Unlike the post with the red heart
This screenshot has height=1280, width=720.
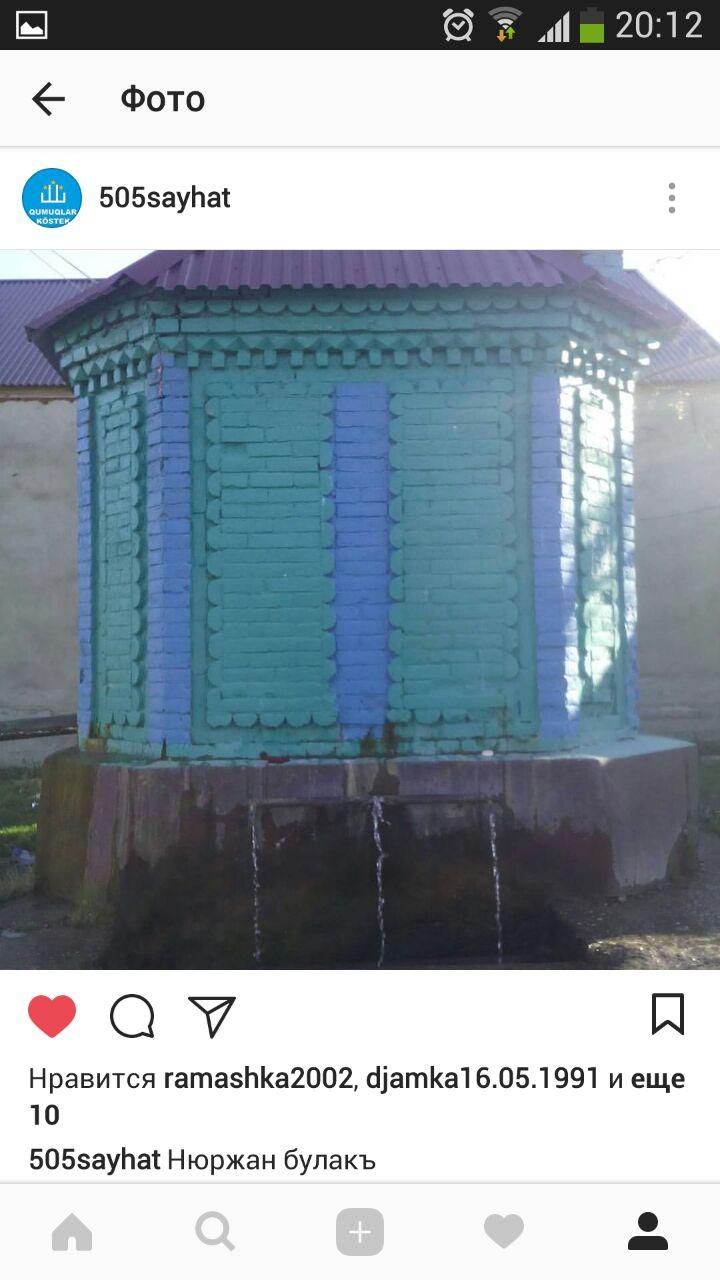coord(52,1016)
